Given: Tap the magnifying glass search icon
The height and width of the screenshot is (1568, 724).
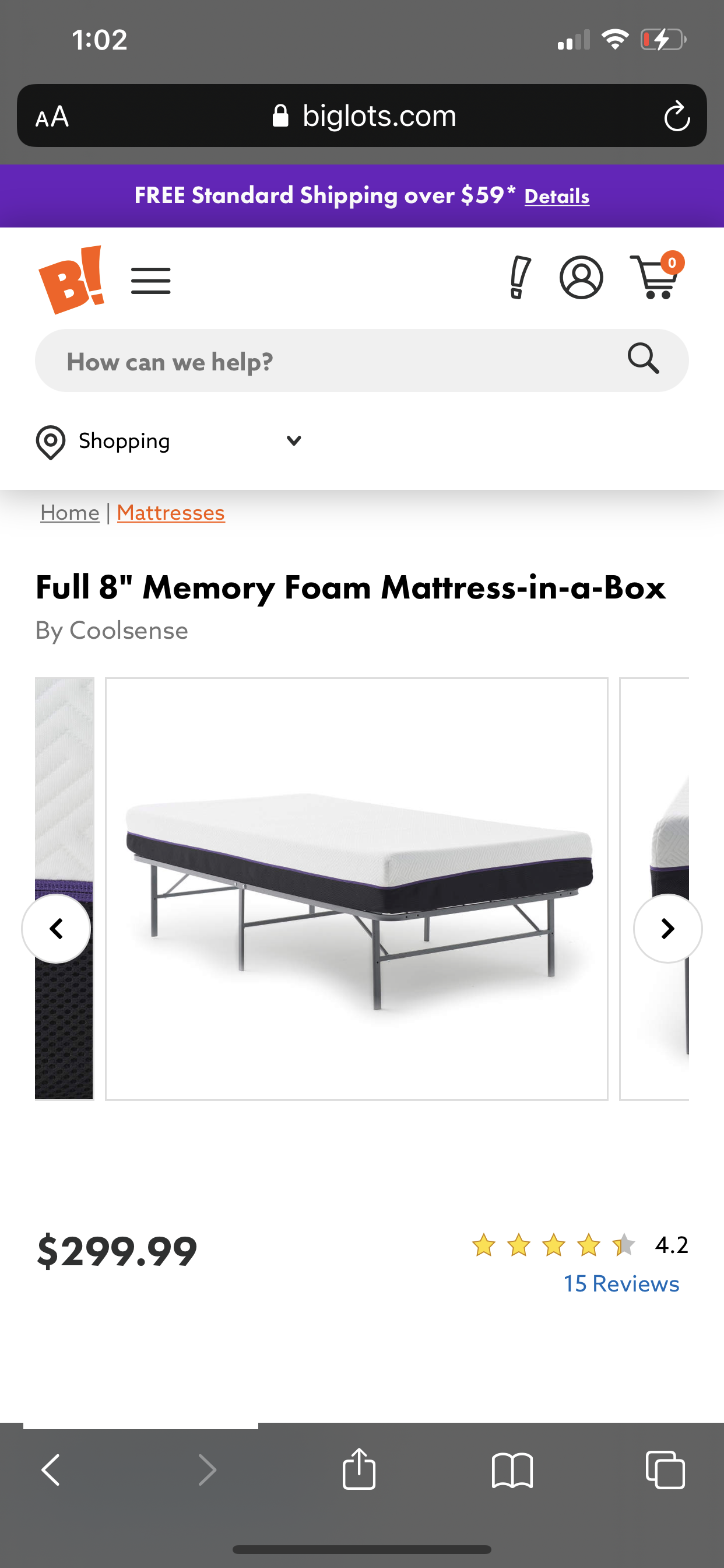Looking at the screenshot, I should [x=643, y=359].
